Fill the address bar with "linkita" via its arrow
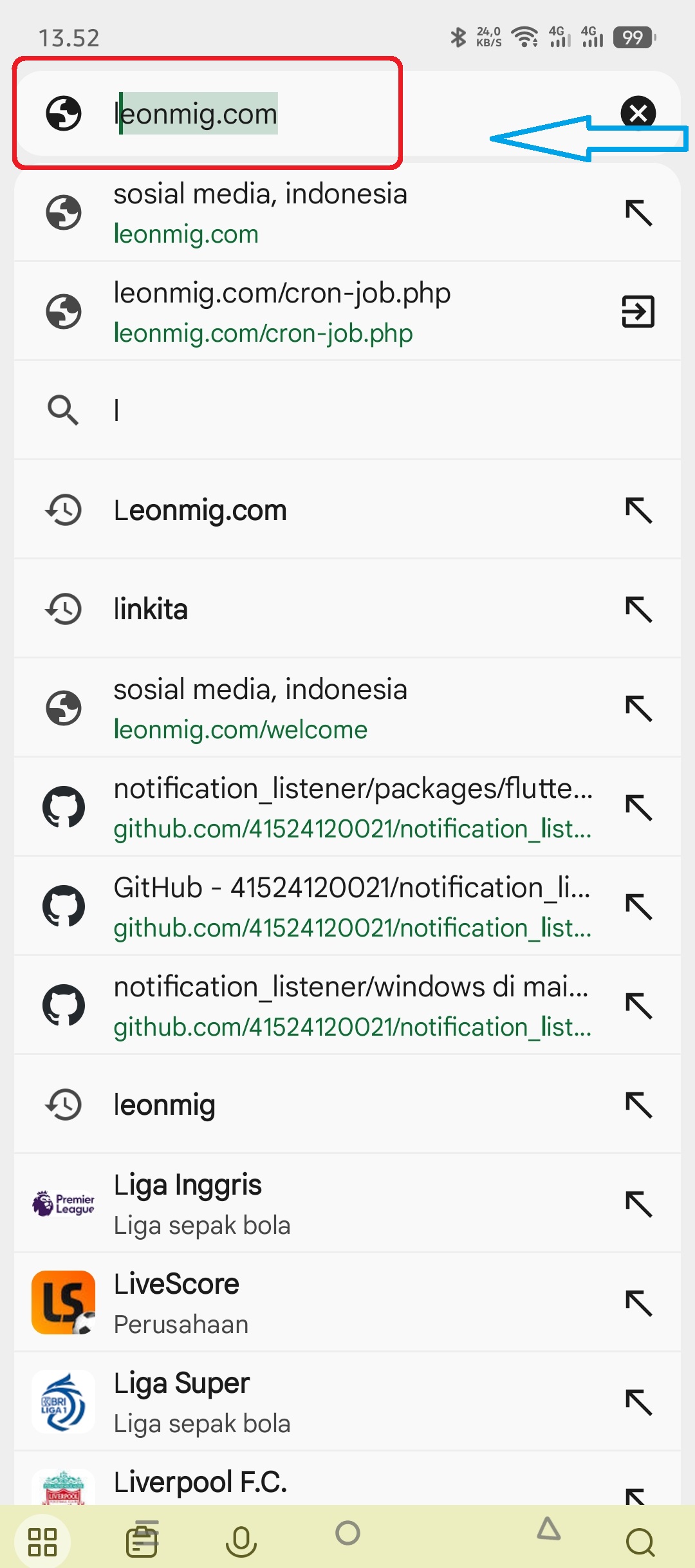 pyautogui.click(x=638, y=610)
